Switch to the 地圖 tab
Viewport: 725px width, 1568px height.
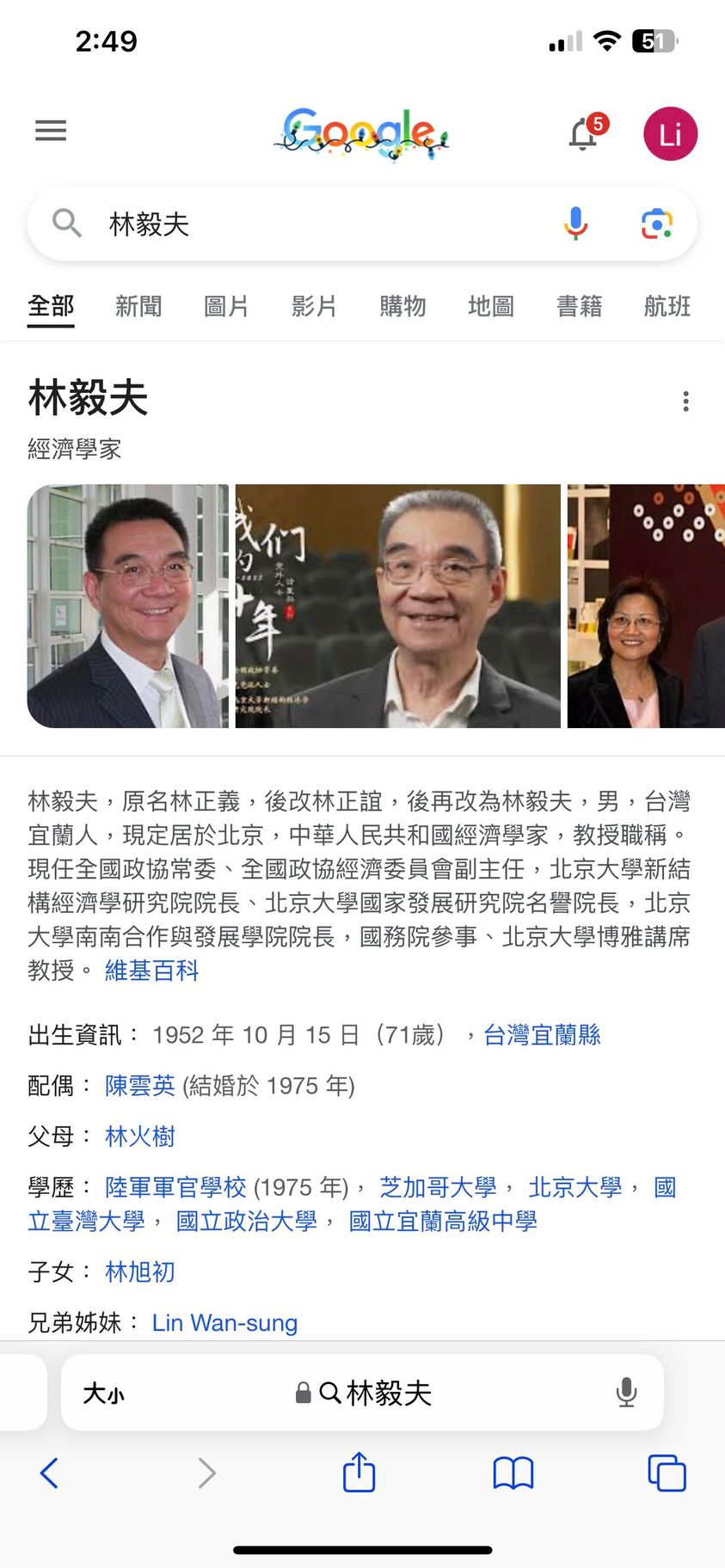[x=491, y=306]
